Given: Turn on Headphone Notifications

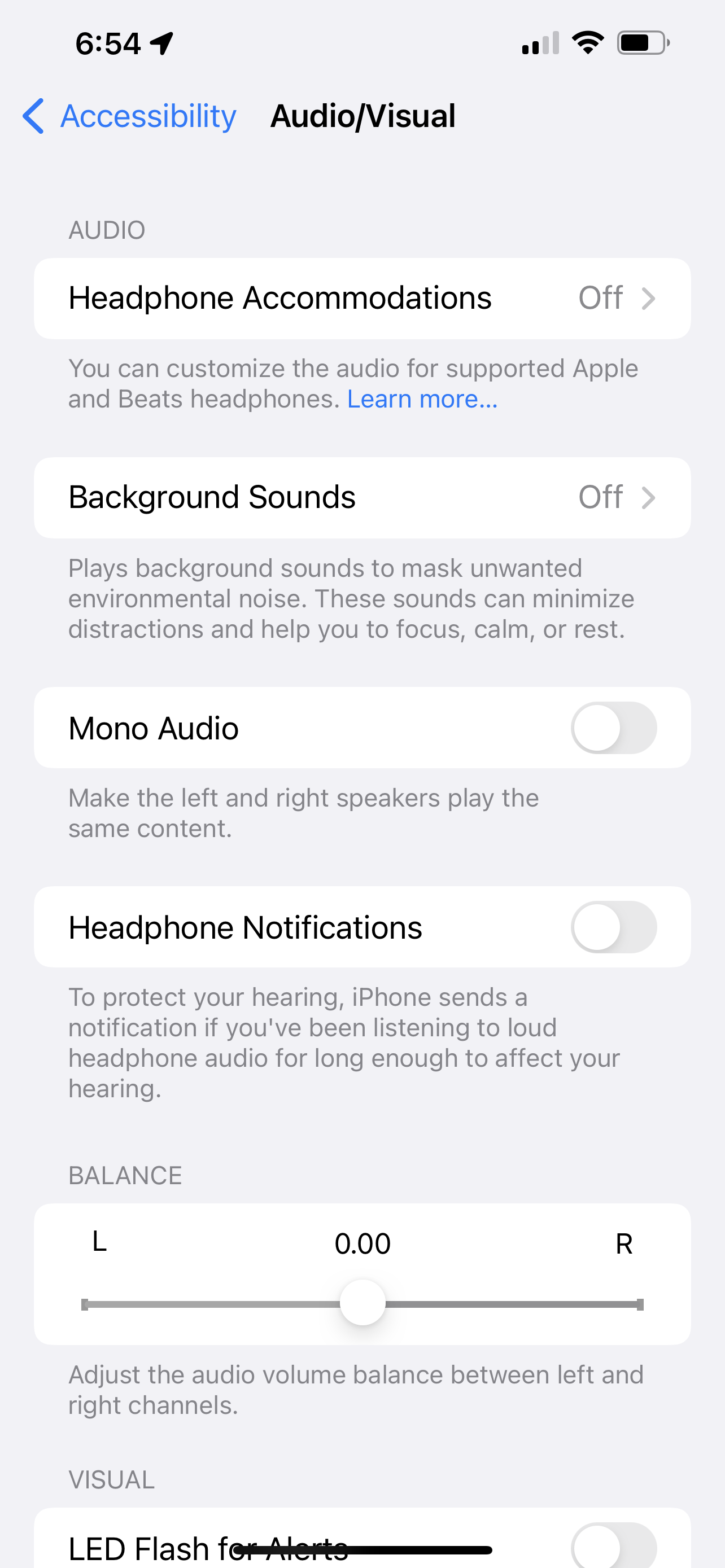Looking at the screenshot, I should point(614,927).
